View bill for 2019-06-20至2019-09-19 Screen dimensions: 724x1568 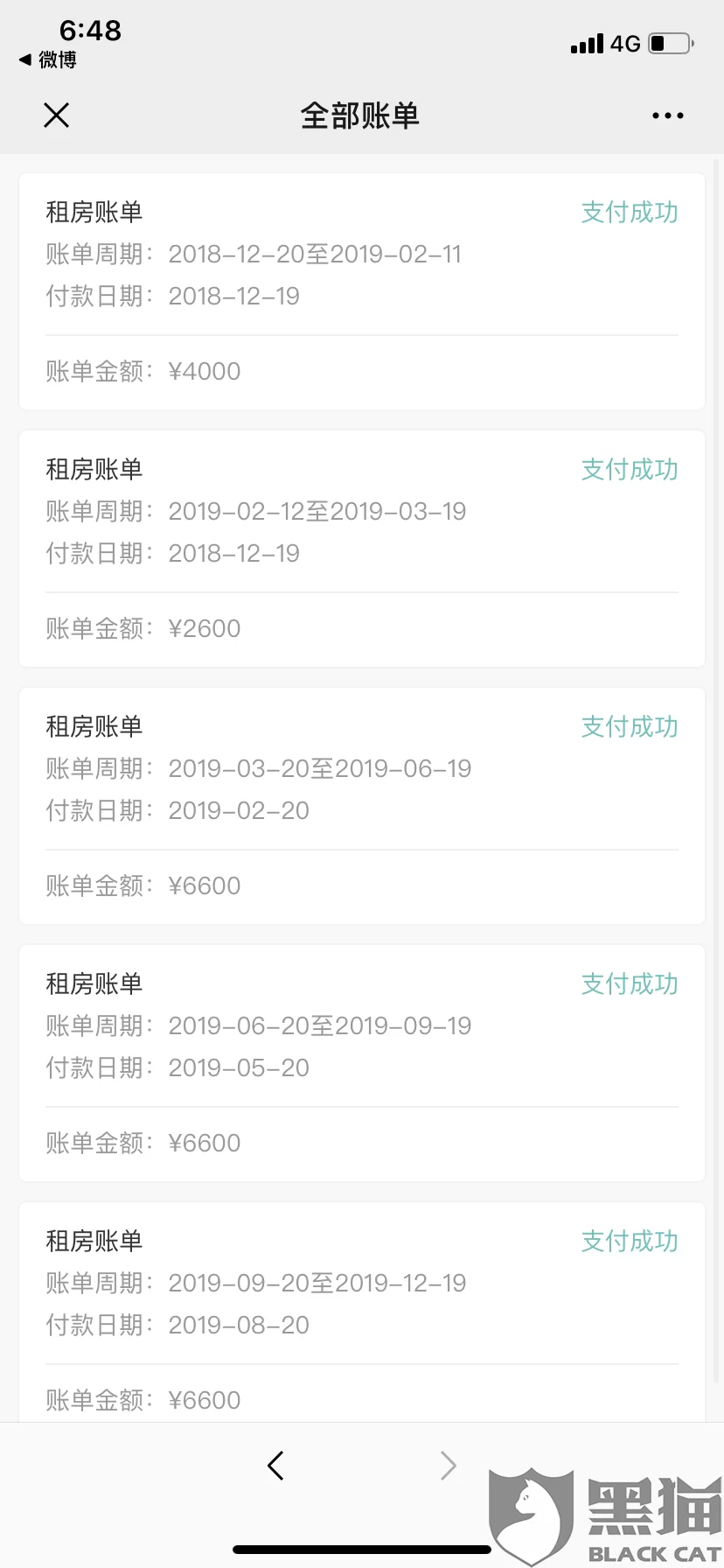pos(362,1063)
